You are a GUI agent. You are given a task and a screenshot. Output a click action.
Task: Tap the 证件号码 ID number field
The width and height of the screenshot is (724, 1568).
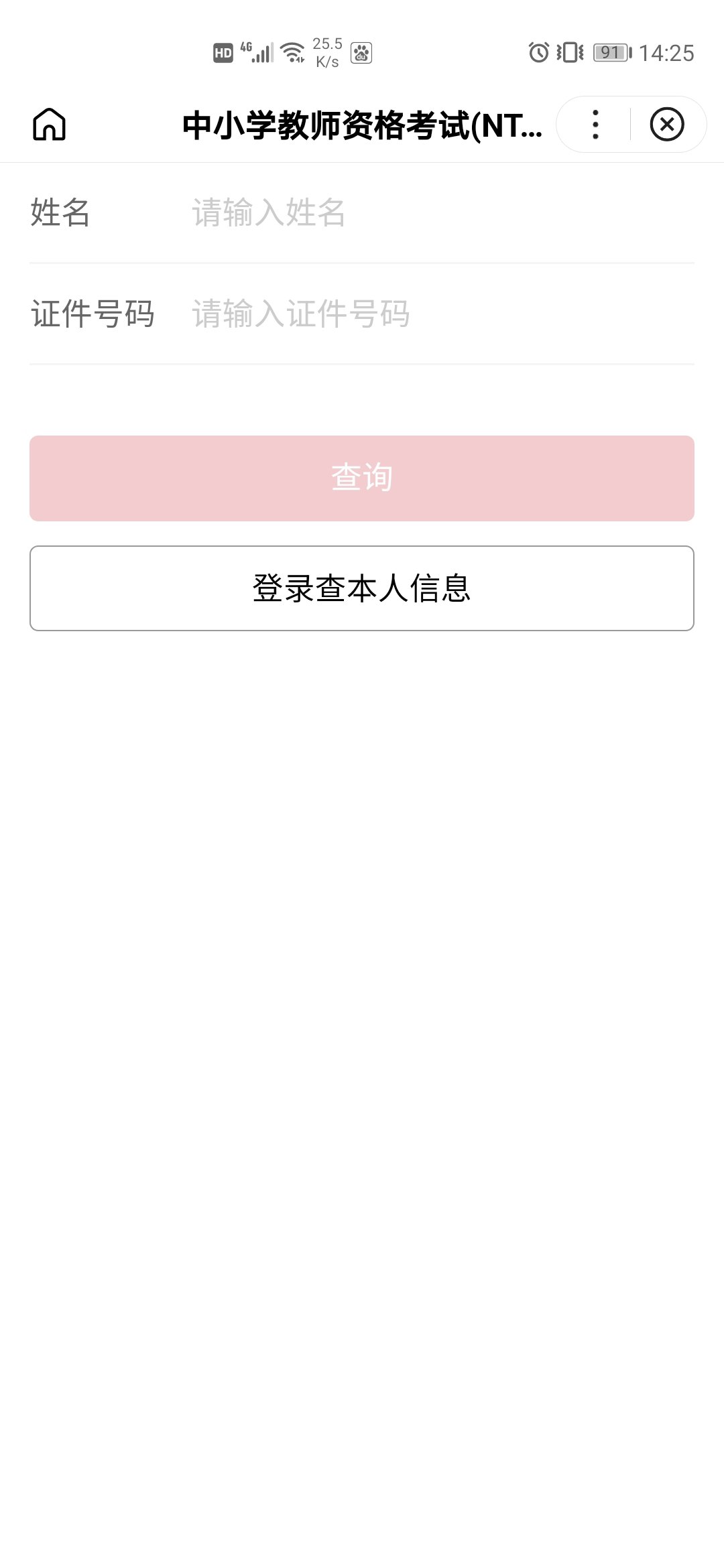point(439,314)
